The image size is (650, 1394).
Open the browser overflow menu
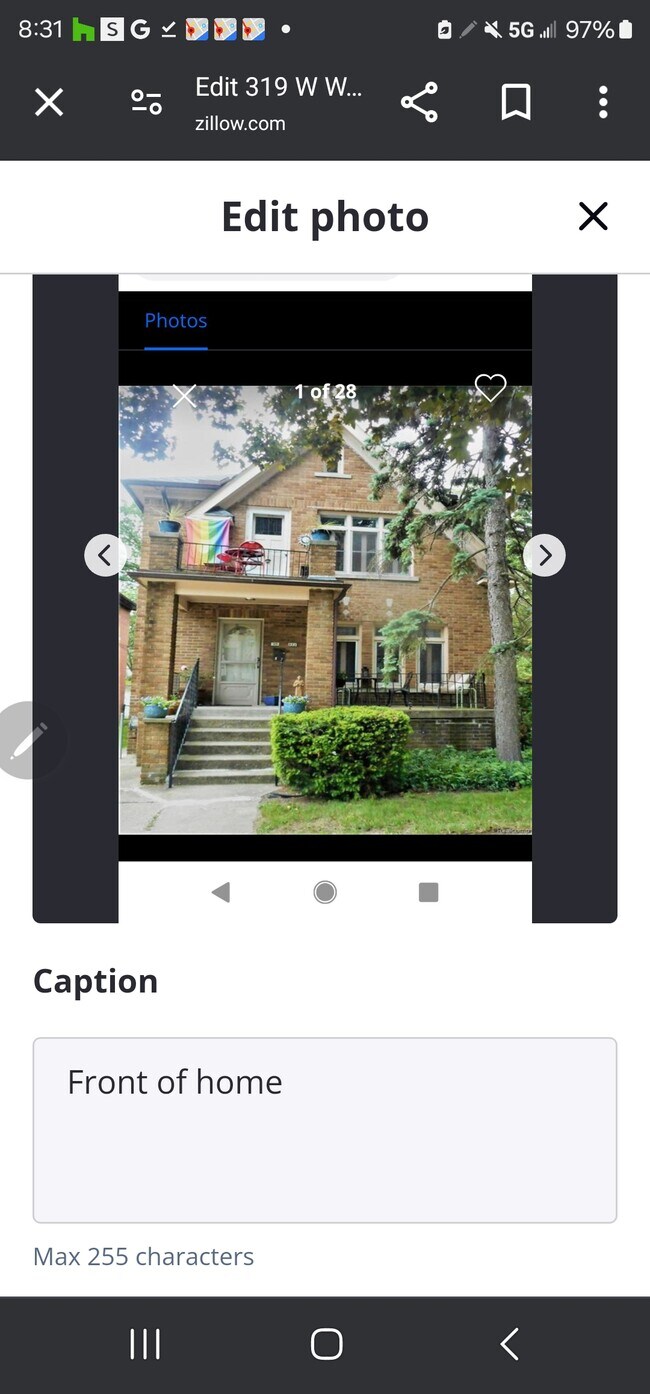(x=602, y=102)
